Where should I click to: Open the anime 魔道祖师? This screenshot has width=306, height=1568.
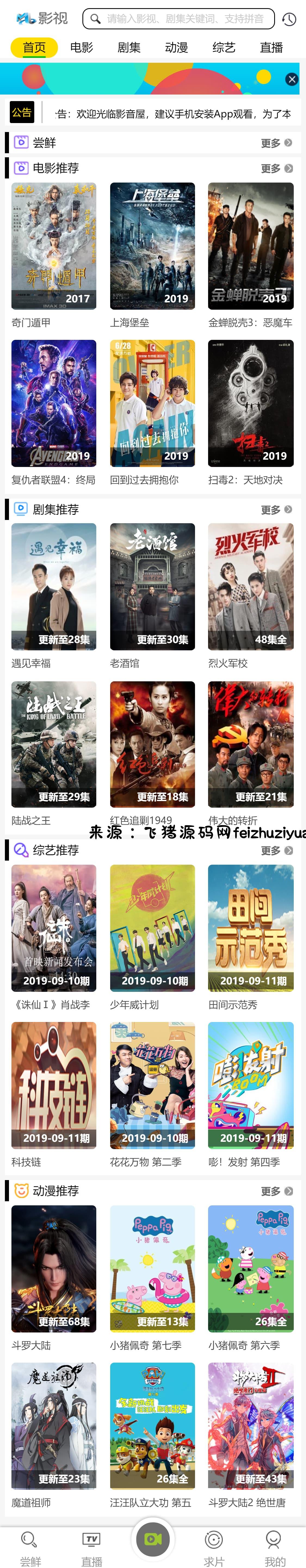click(54, 1426)
